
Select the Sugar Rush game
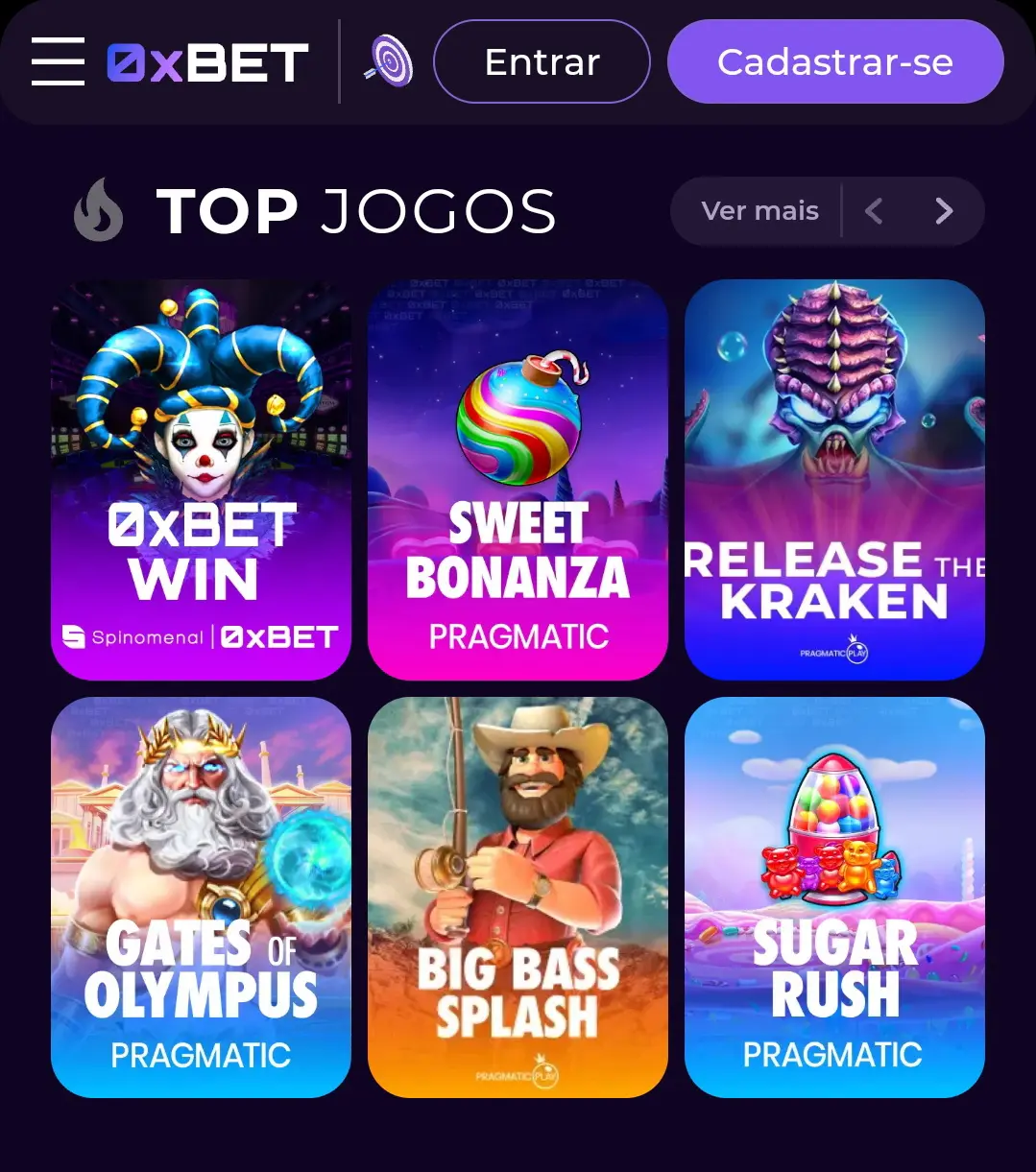click(x=834, y=897)
